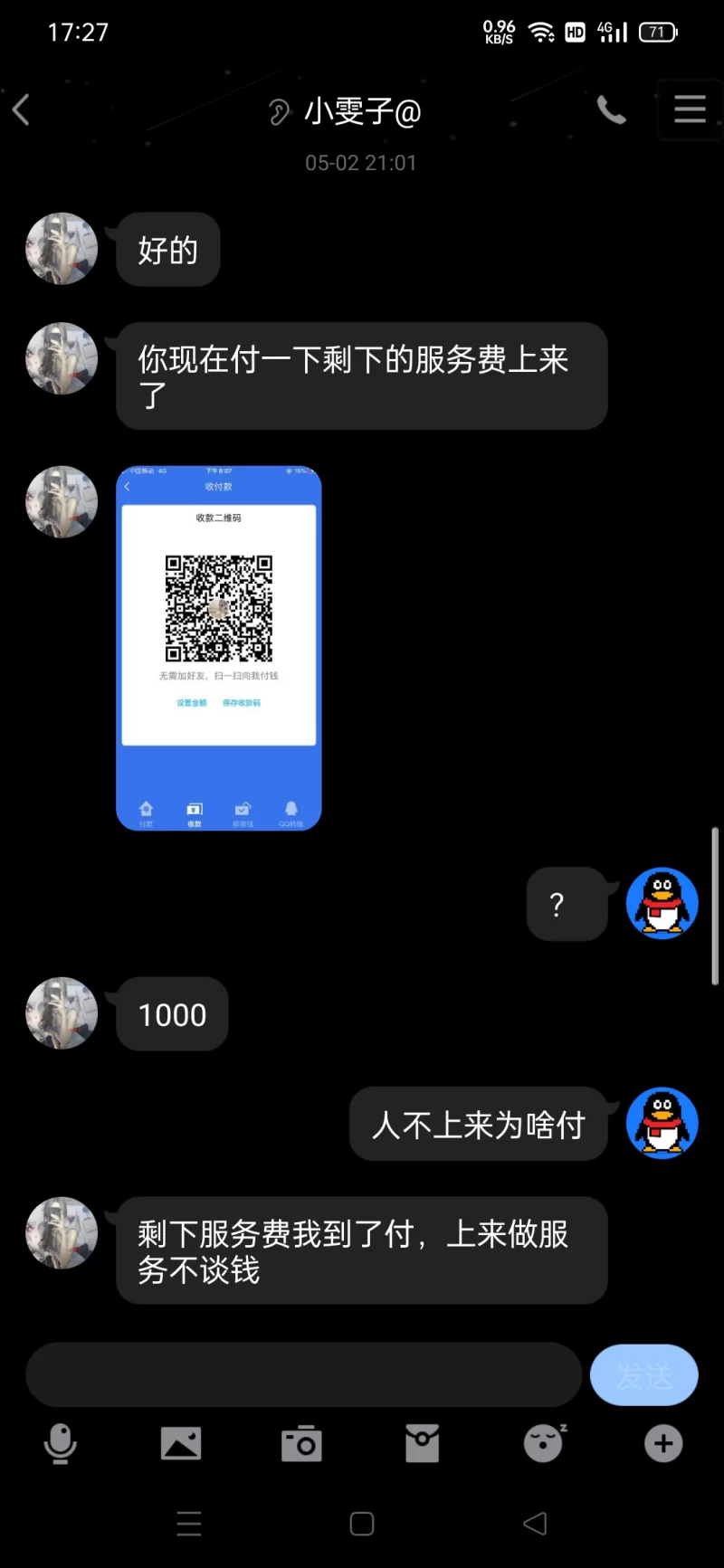This screenshot has width=724, height=1568.
Task: Go back to the chat list
Action: pos(22,110)
